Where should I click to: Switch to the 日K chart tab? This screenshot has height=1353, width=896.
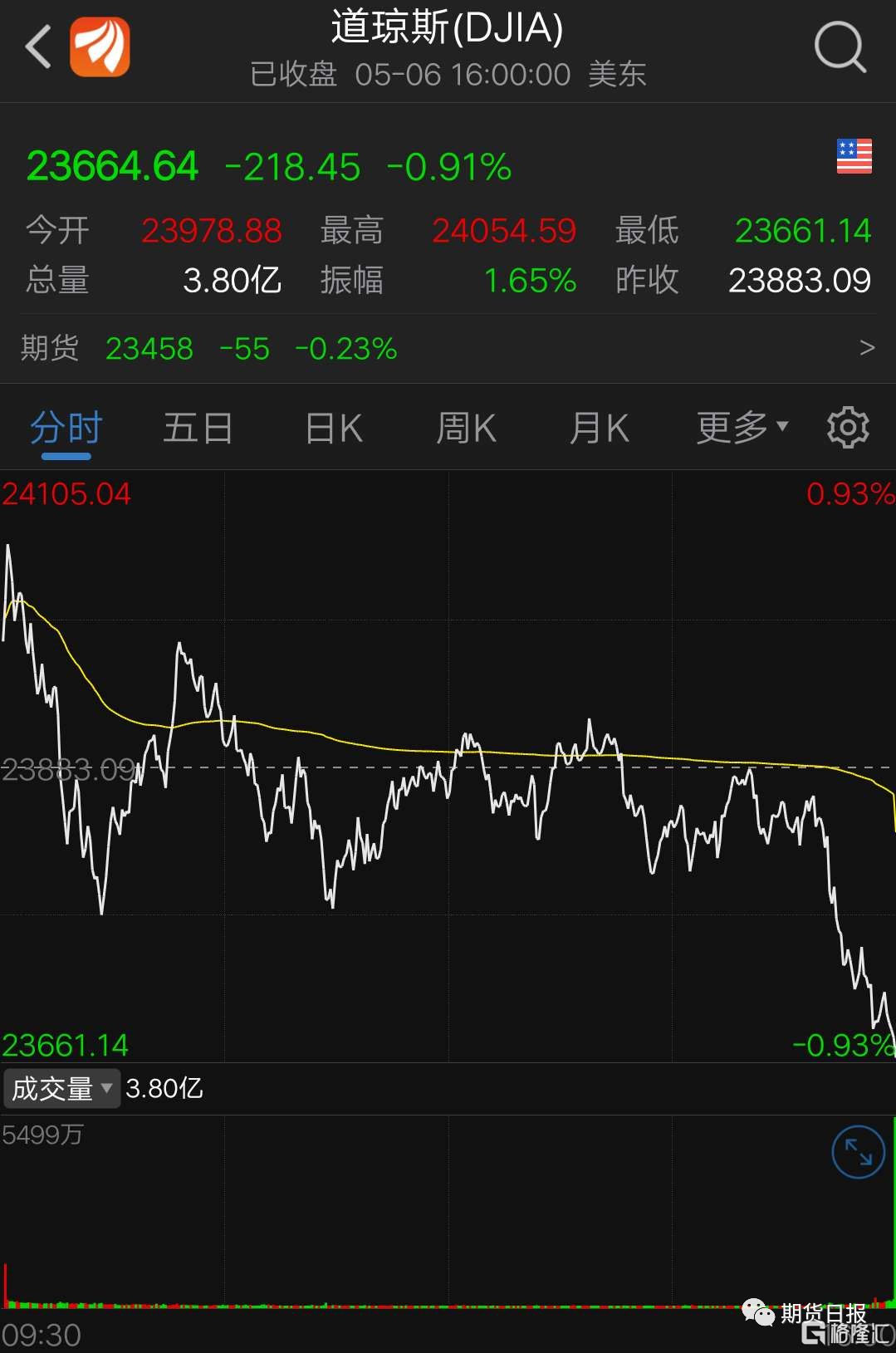click(x=334, y=429)
